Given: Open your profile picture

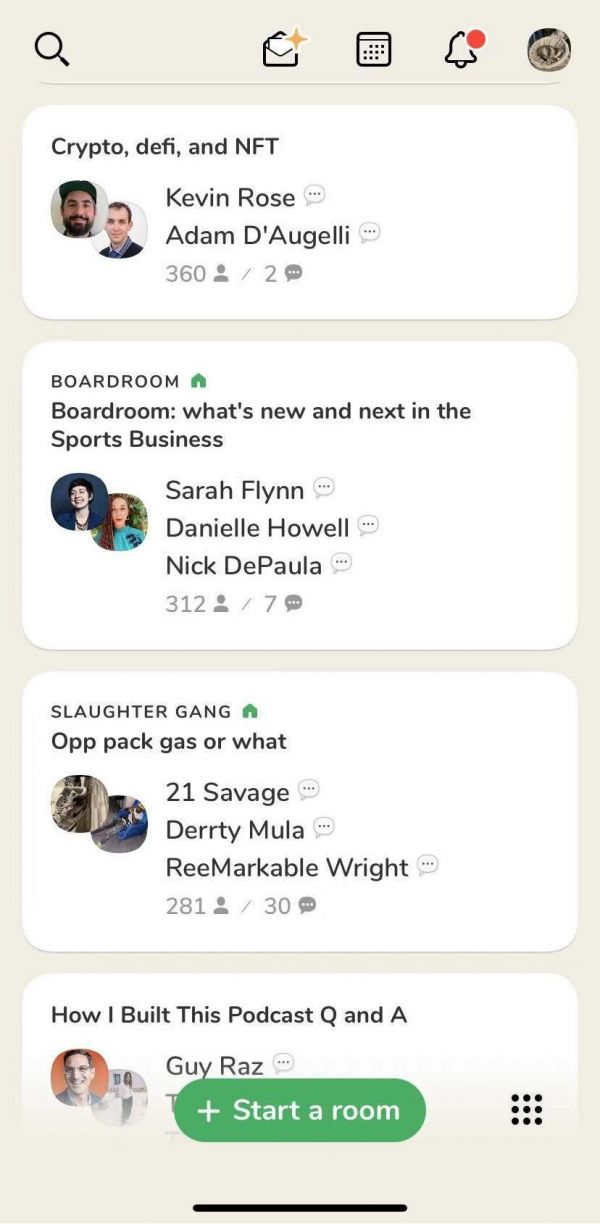Looking at the screenshot, I should [x=549, y=49].
